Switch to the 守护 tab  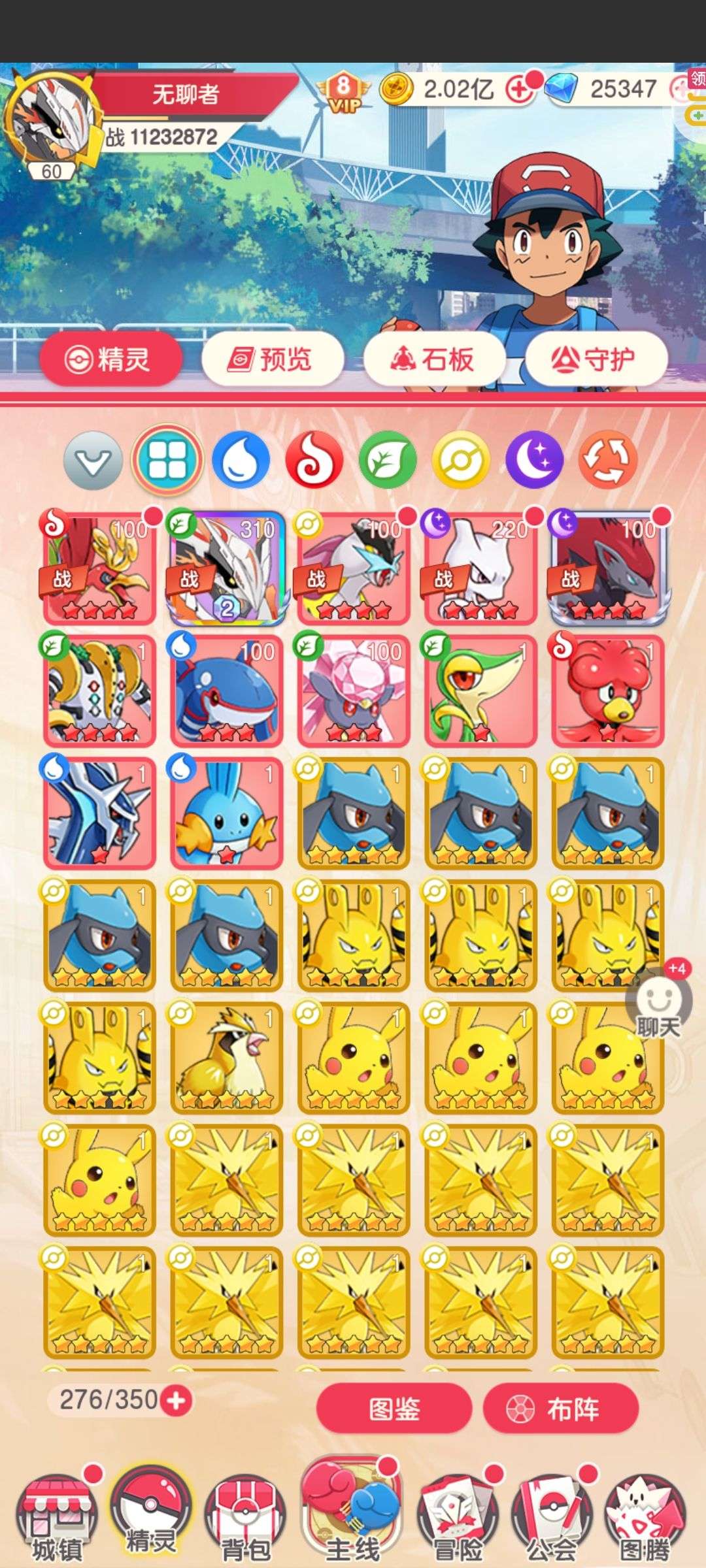tap(596, 359)
